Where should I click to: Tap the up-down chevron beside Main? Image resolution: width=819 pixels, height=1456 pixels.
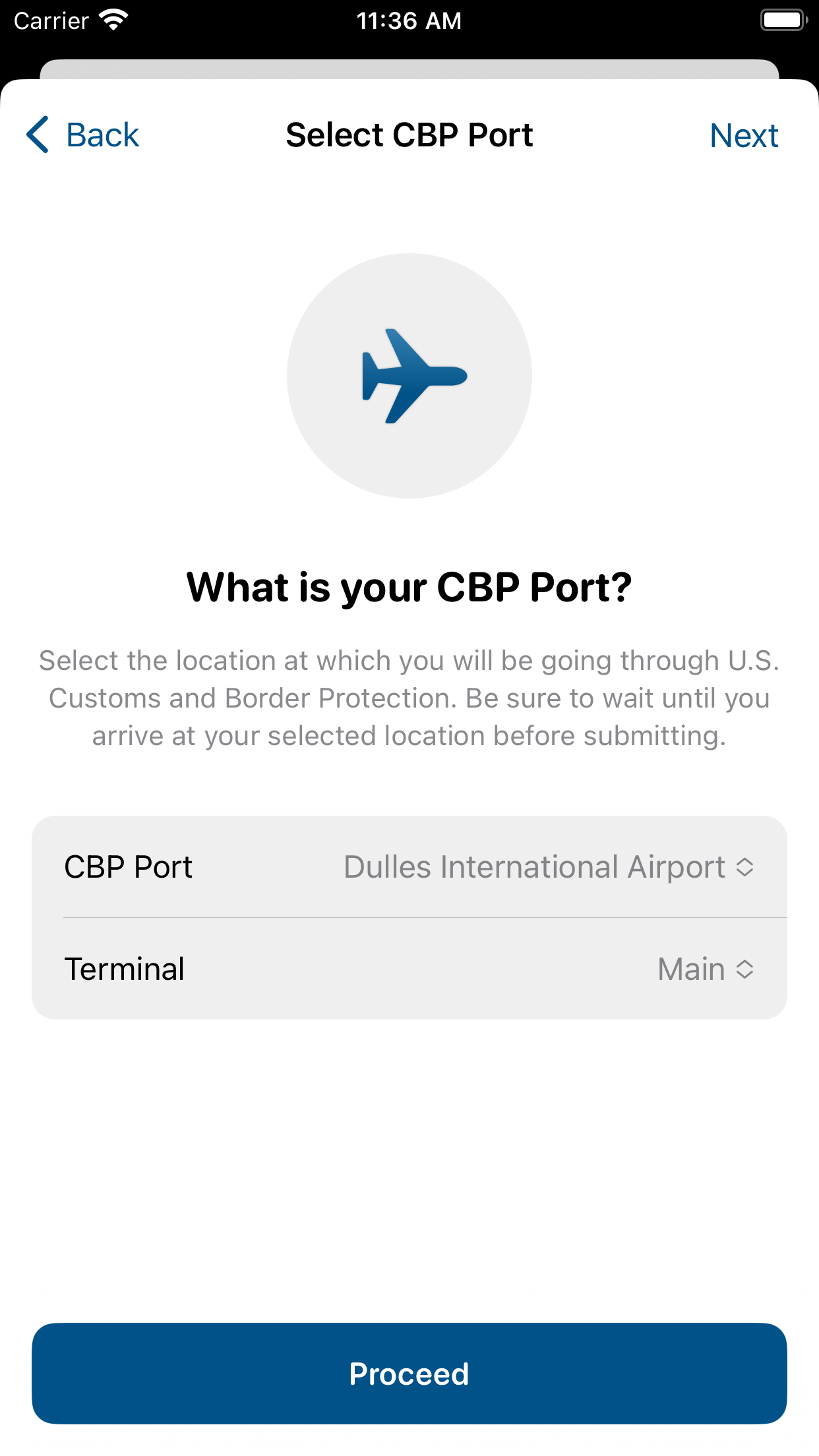(x=744, y=969)
